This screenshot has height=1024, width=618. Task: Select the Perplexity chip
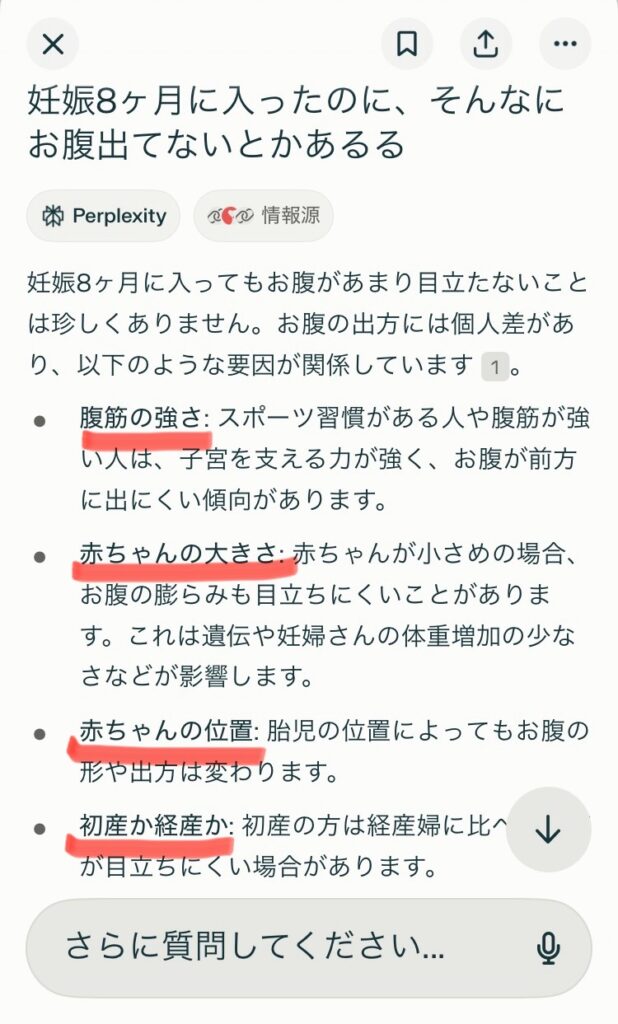103,215
